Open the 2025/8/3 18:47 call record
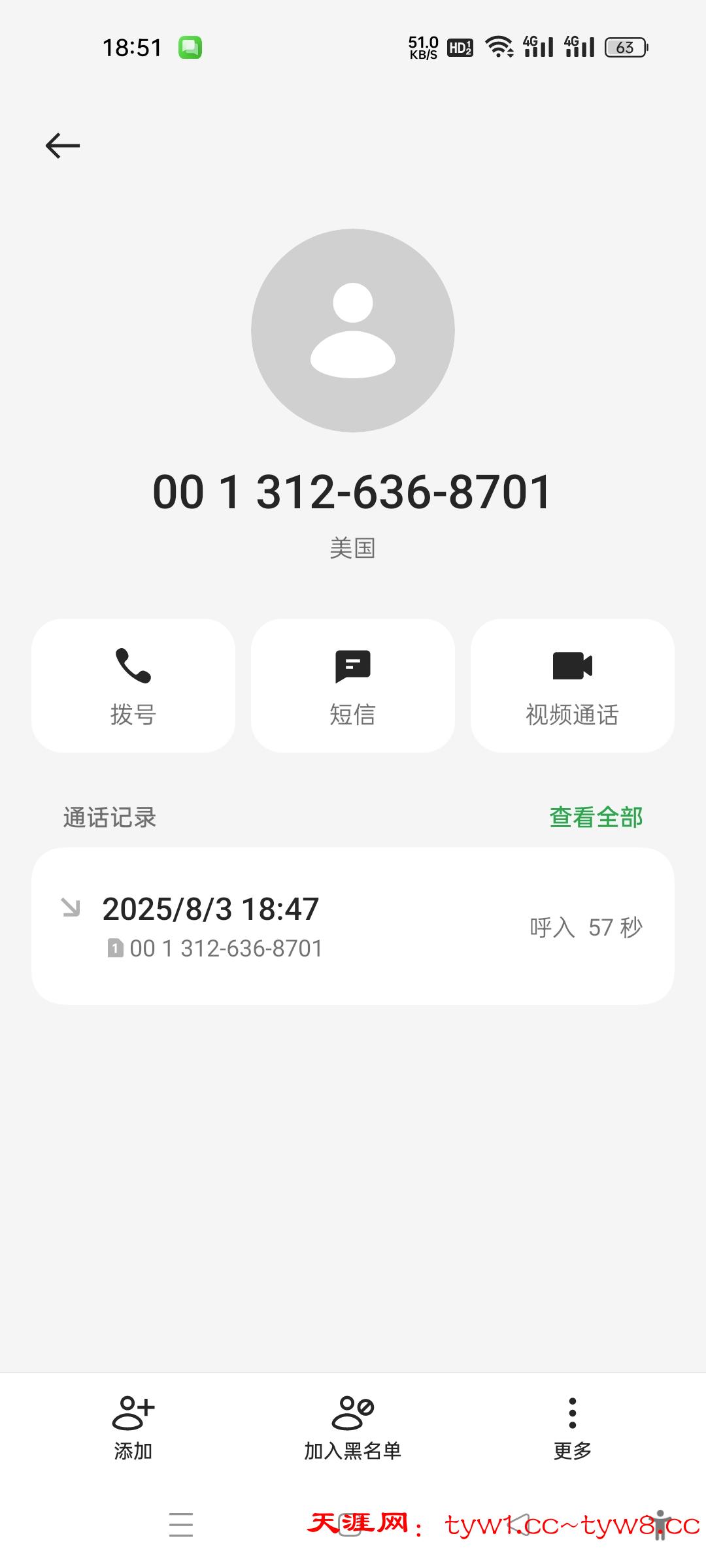 coord(353,926)
